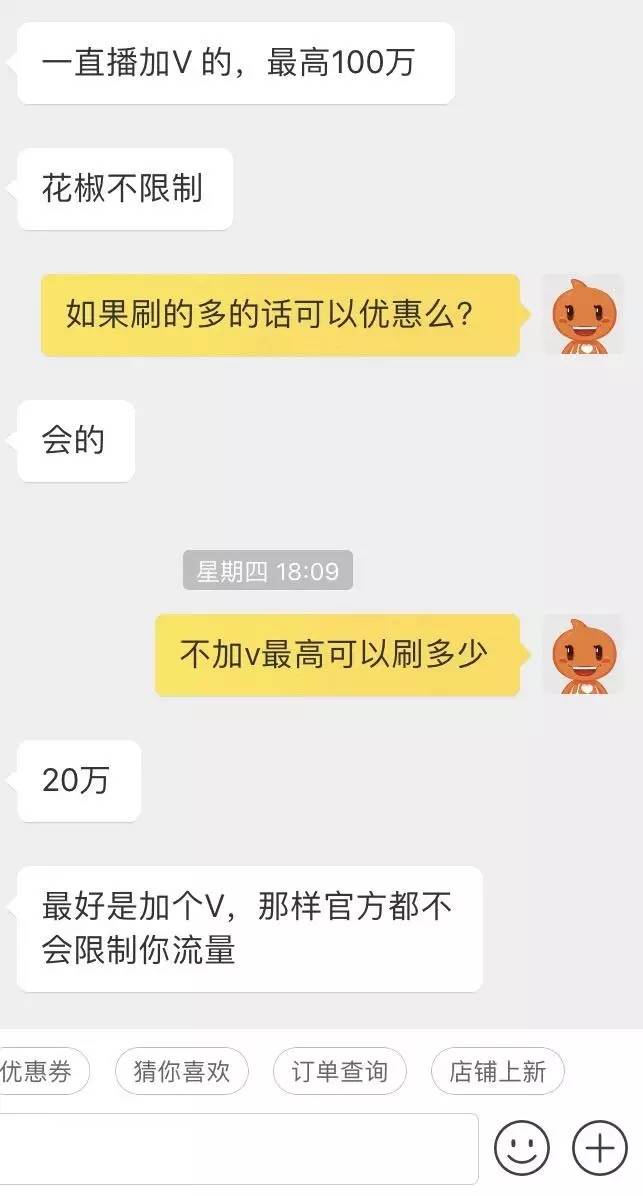The image size is (643, 1196).
Task: Open the emoji smiley picker
Action: 522,1147
